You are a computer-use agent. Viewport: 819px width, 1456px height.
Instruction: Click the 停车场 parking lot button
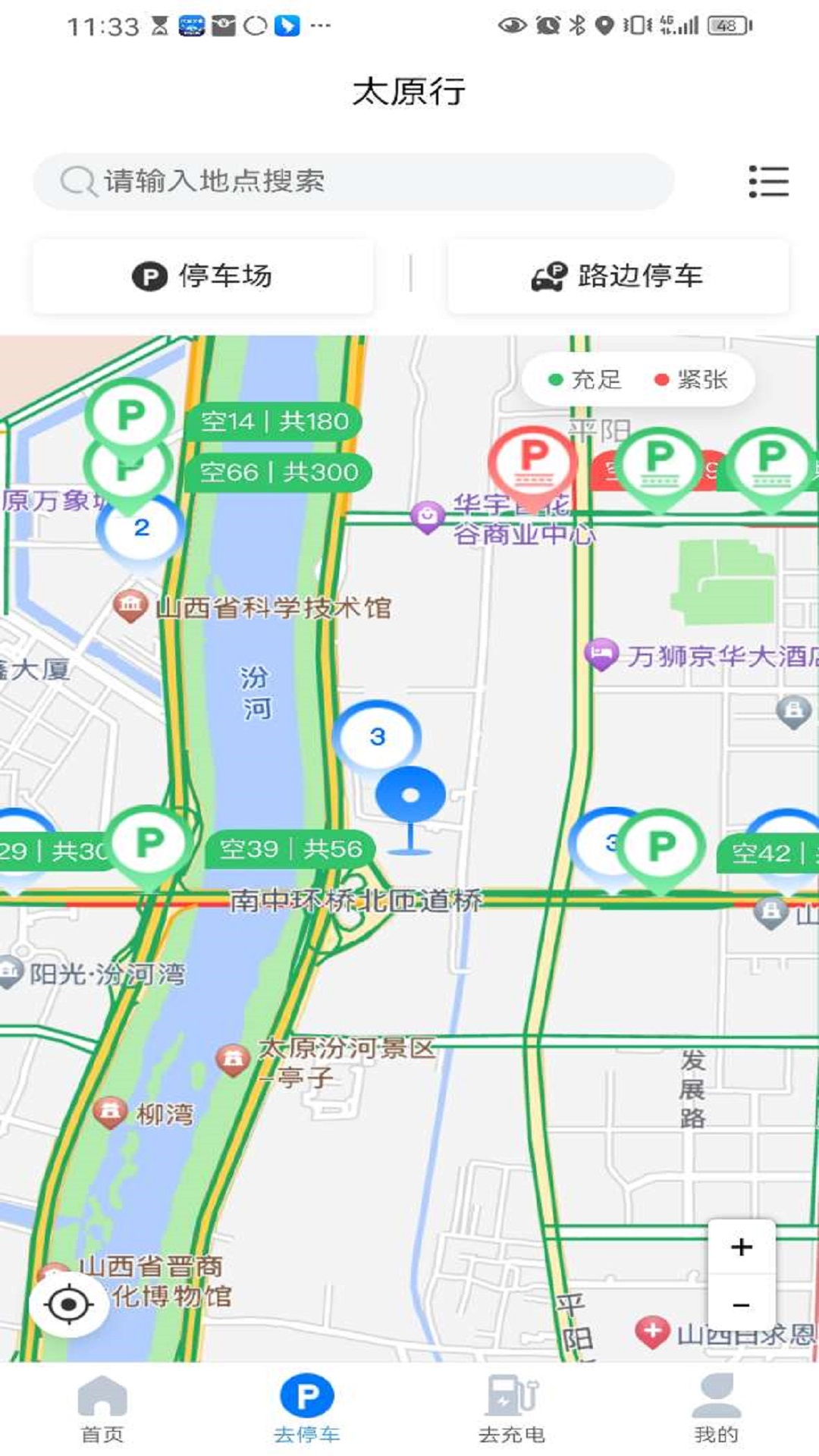(202, 276)
